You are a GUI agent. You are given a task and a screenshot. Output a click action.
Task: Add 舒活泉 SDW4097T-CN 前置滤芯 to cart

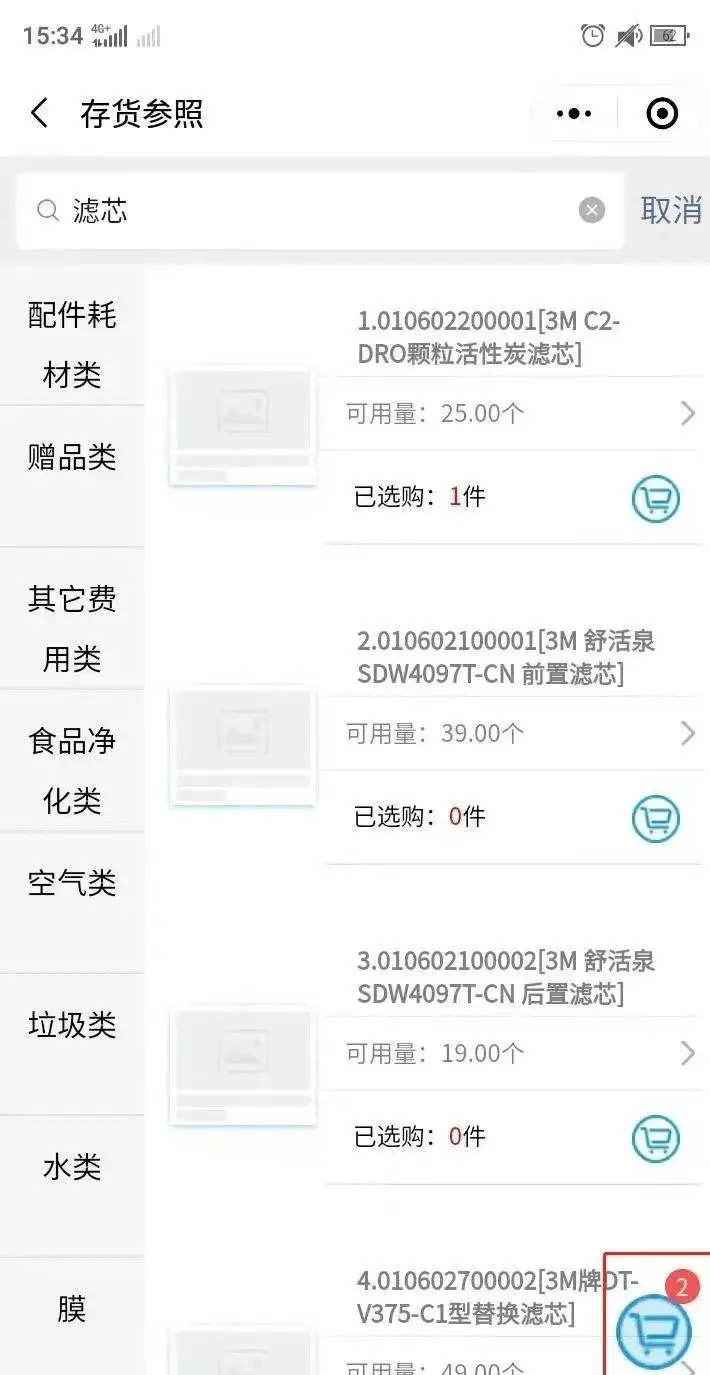[656, 819]
